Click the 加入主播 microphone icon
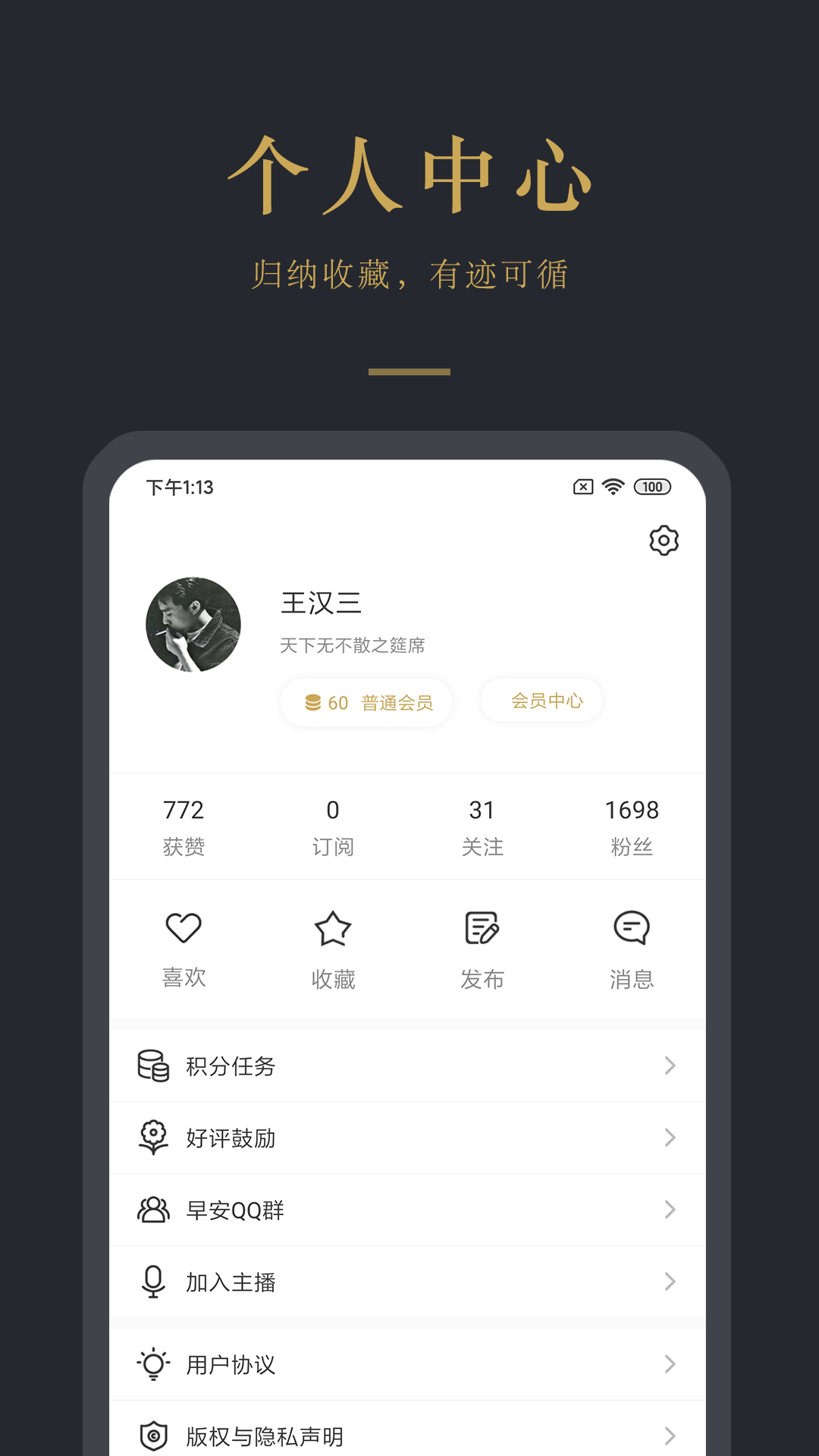Image resolution: width=819 pixels, height=1456 pixels. pyautogui.click(x=152, y=1282)
